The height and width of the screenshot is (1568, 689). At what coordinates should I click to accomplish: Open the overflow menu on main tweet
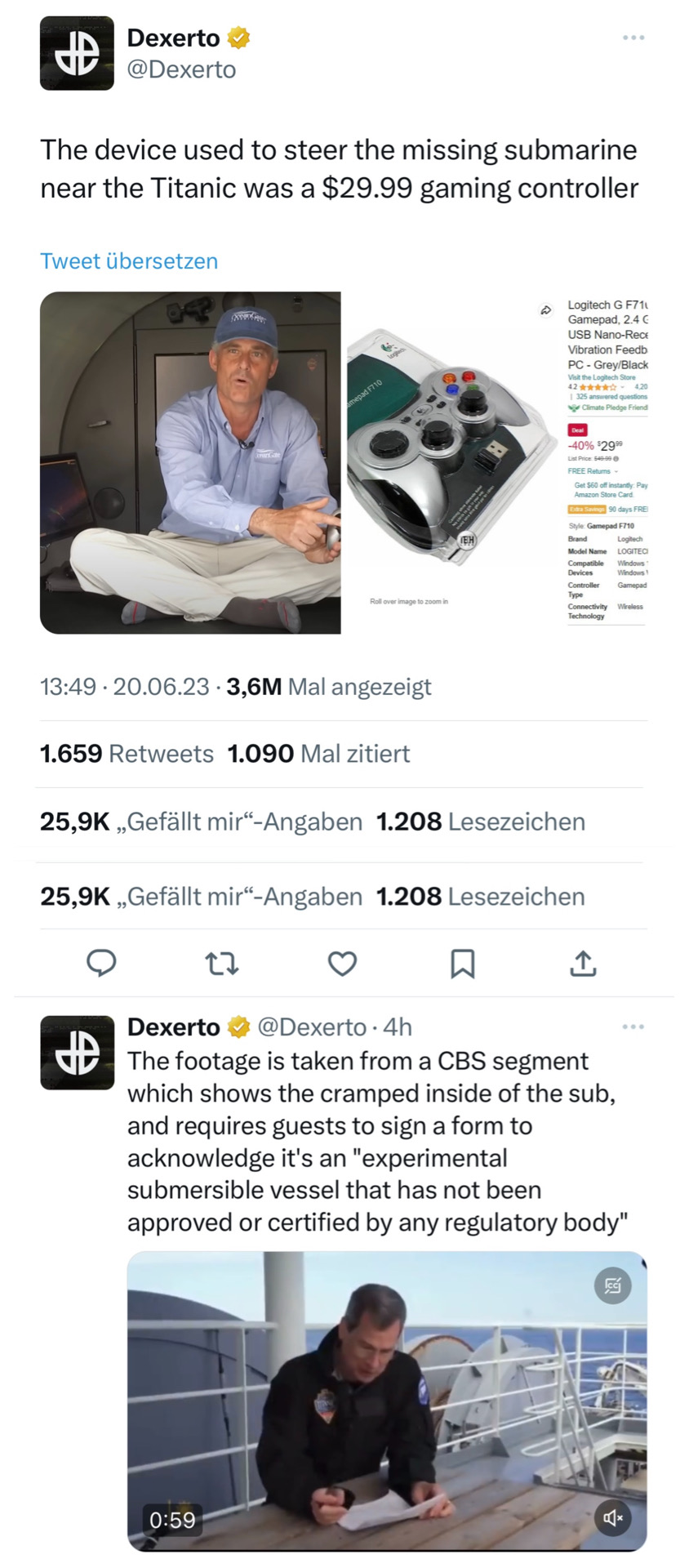633,38
